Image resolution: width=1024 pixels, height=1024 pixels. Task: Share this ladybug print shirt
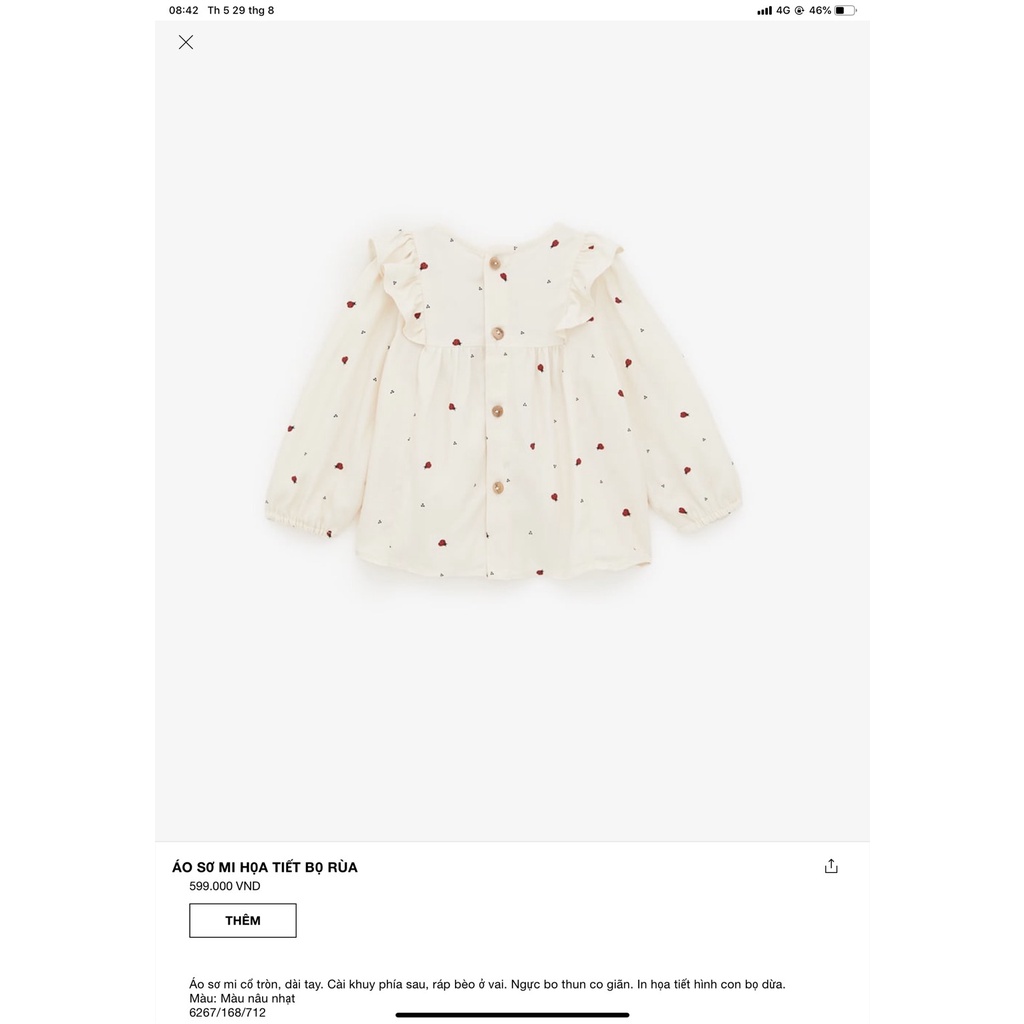click(831, 867)
